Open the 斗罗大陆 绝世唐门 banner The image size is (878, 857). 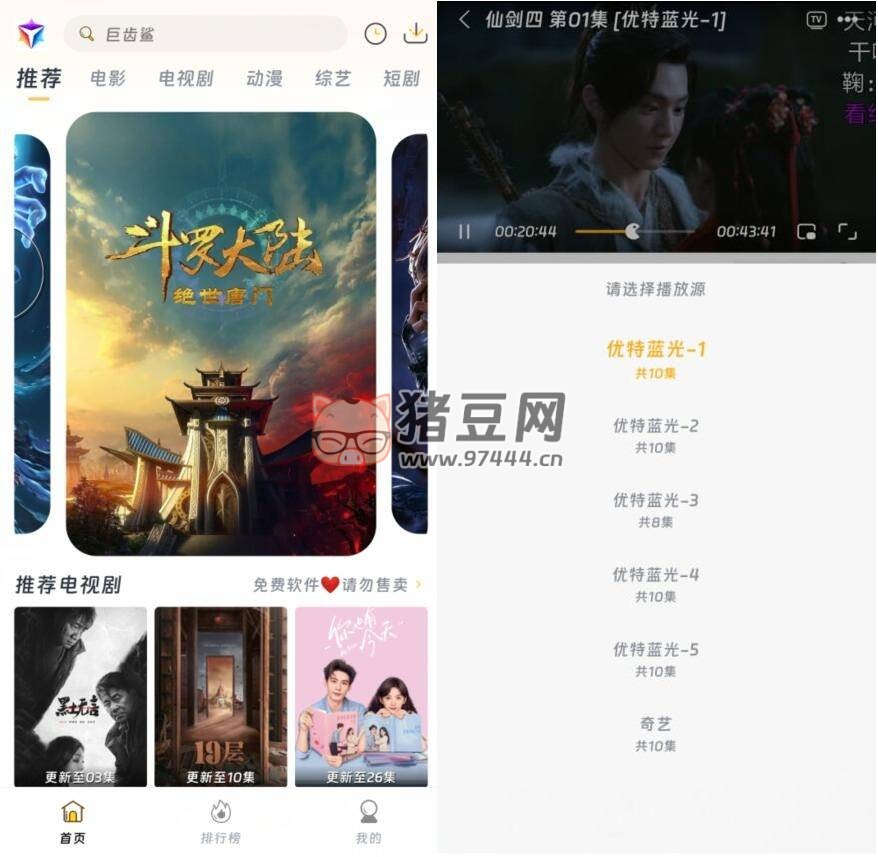point(221,333)
